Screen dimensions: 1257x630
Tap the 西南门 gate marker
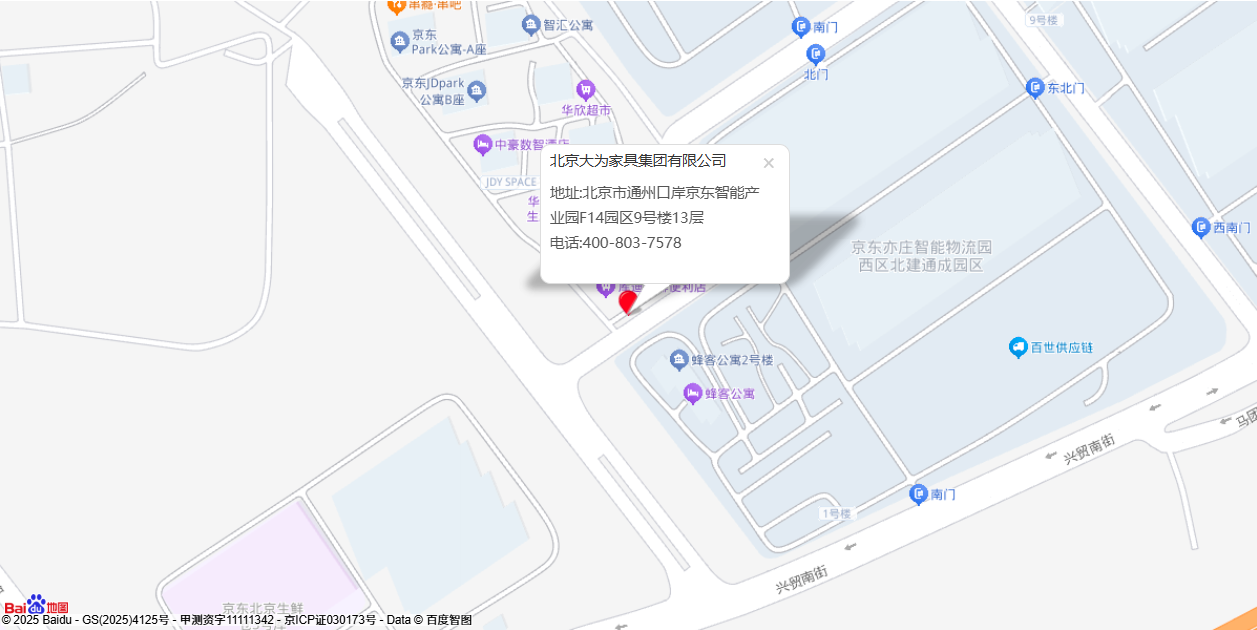click(x=1201, y=228)
